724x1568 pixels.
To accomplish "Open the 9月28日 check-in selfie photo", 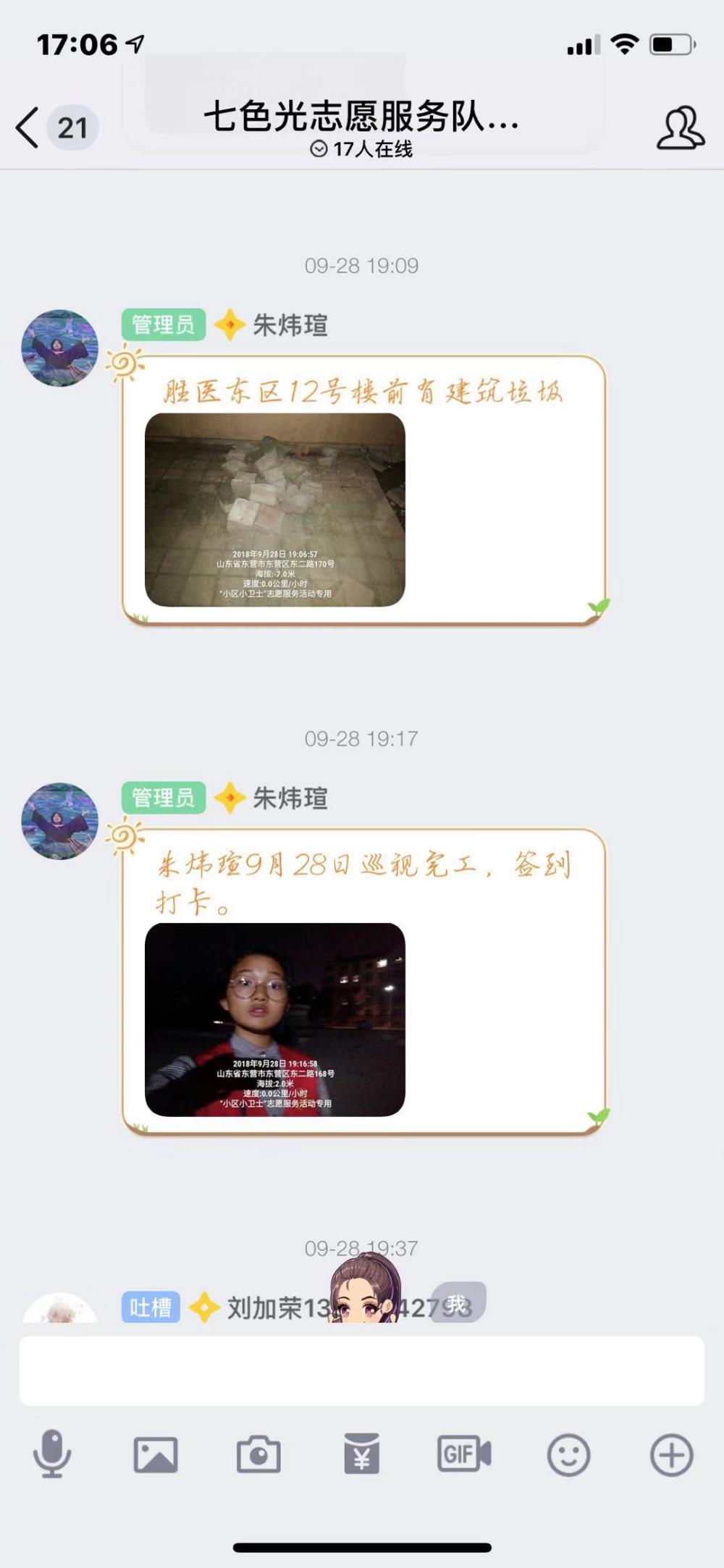I will [x=275, y=1019].
